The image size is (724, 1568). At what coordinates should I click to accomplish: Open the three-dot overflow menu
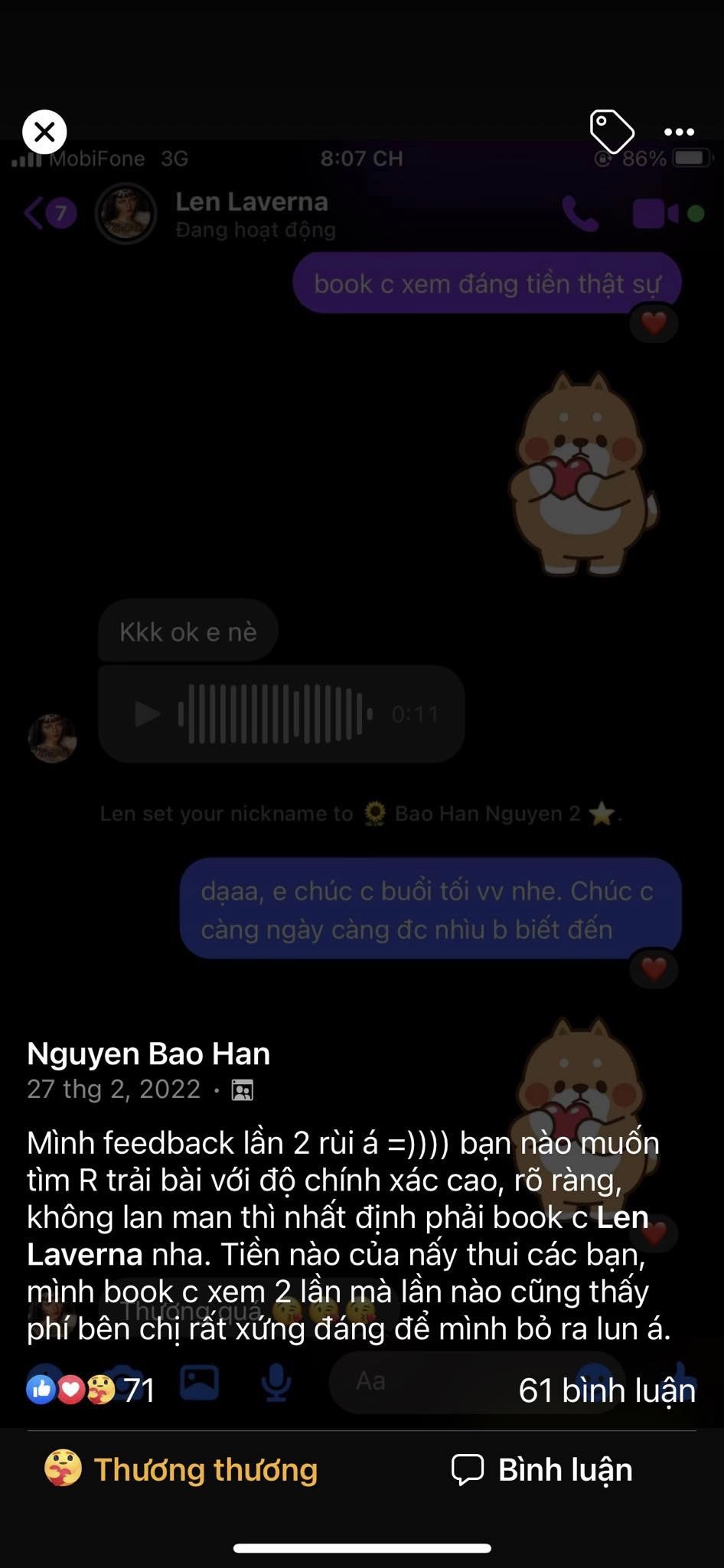[x=679, y=132]
